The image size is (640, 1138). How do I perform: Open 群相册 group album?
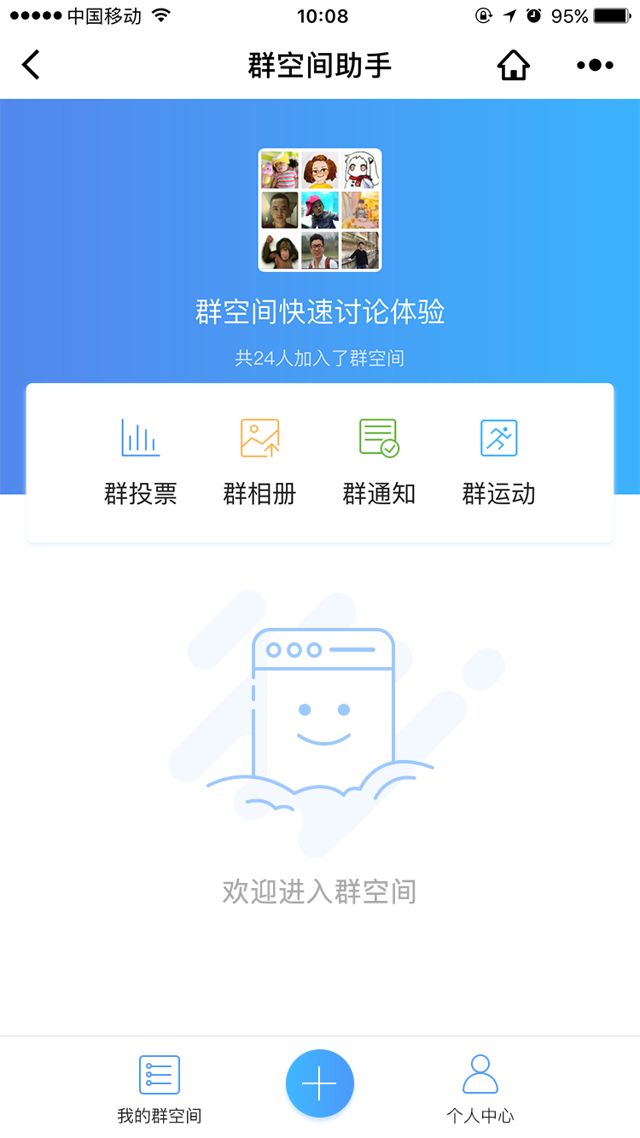click(260, 462)
